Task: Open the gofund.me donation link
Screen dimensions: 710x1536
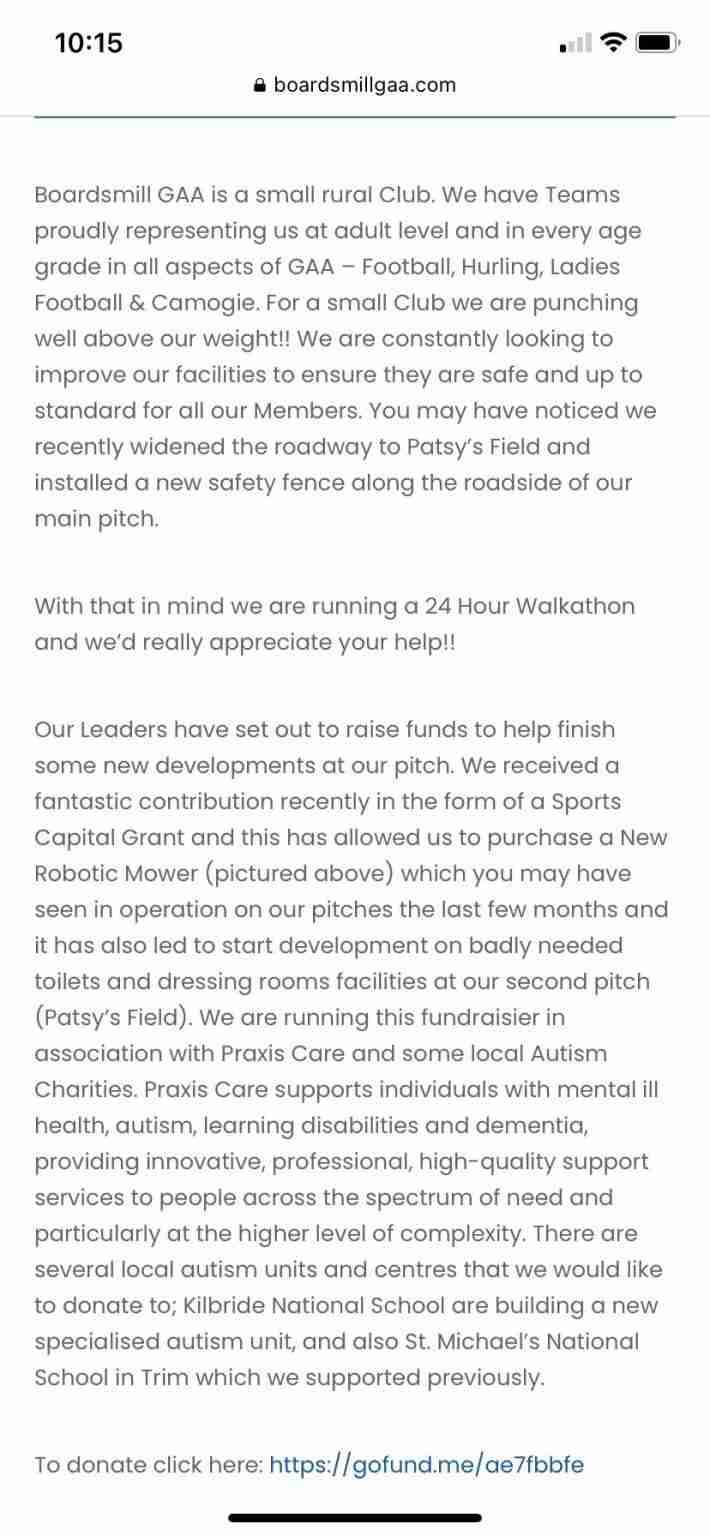Action: click(x=427, y=1465)
